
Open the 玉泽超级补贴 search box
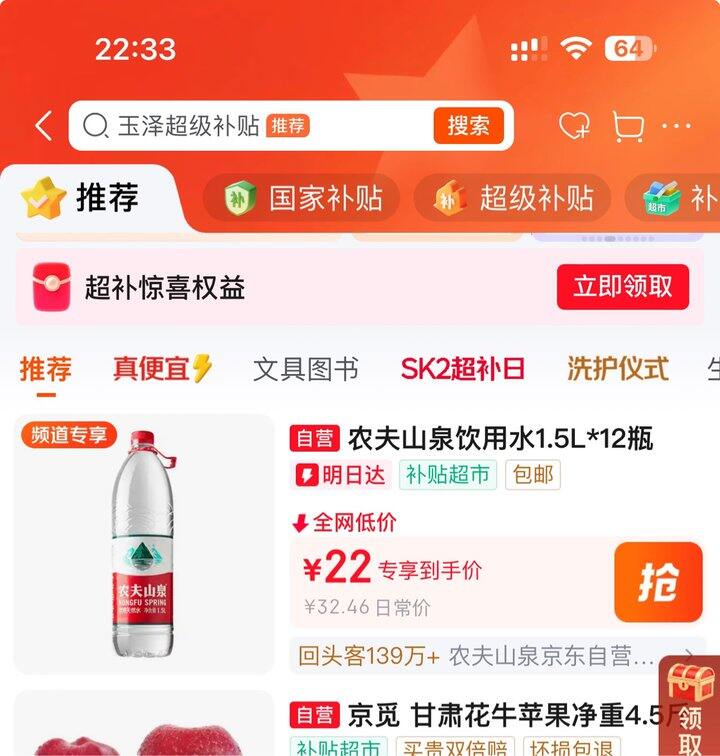(251, 126)
